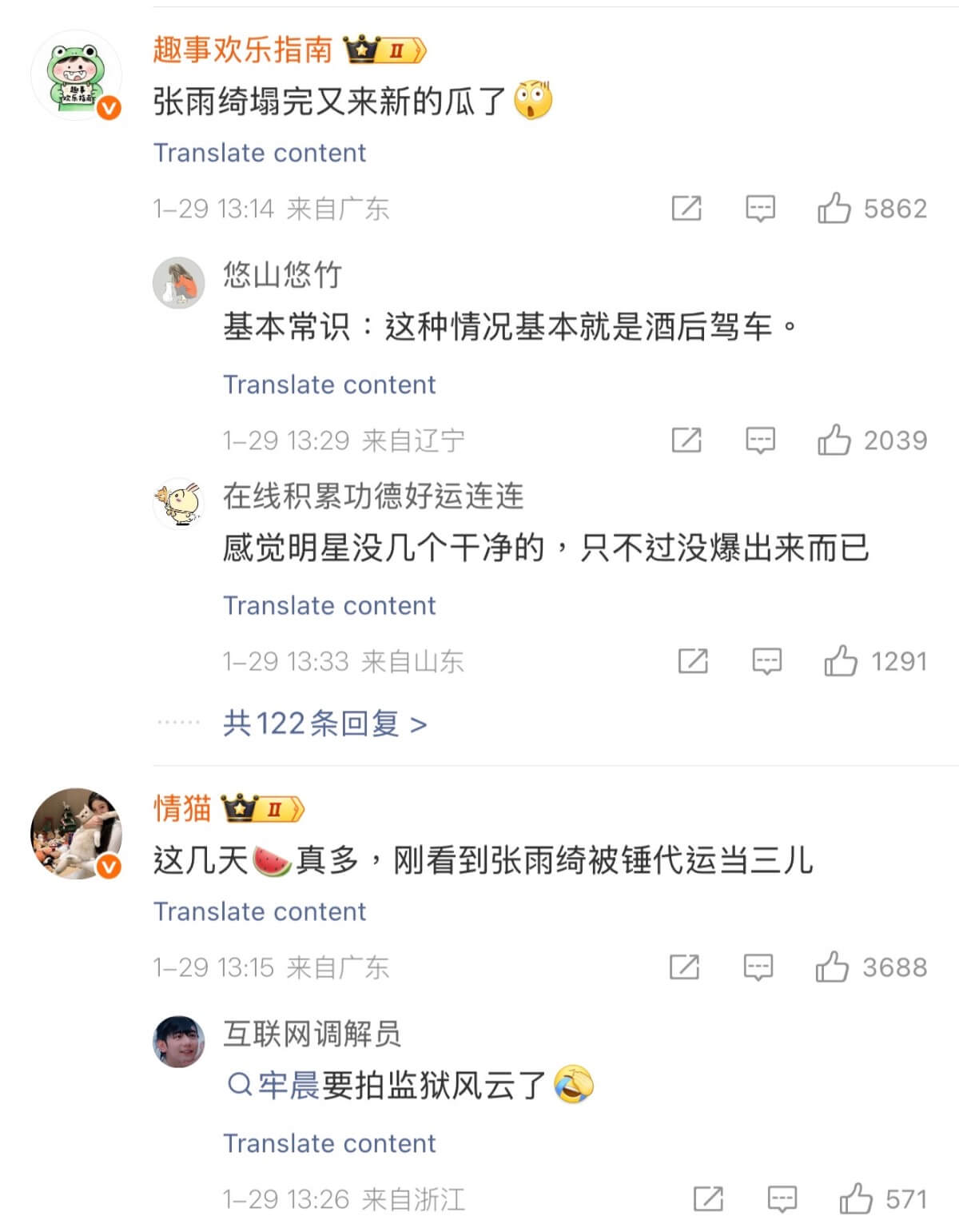Translate 互联网调解员's reply content
The image size is (959, 1232).
tap(328, 1143)
